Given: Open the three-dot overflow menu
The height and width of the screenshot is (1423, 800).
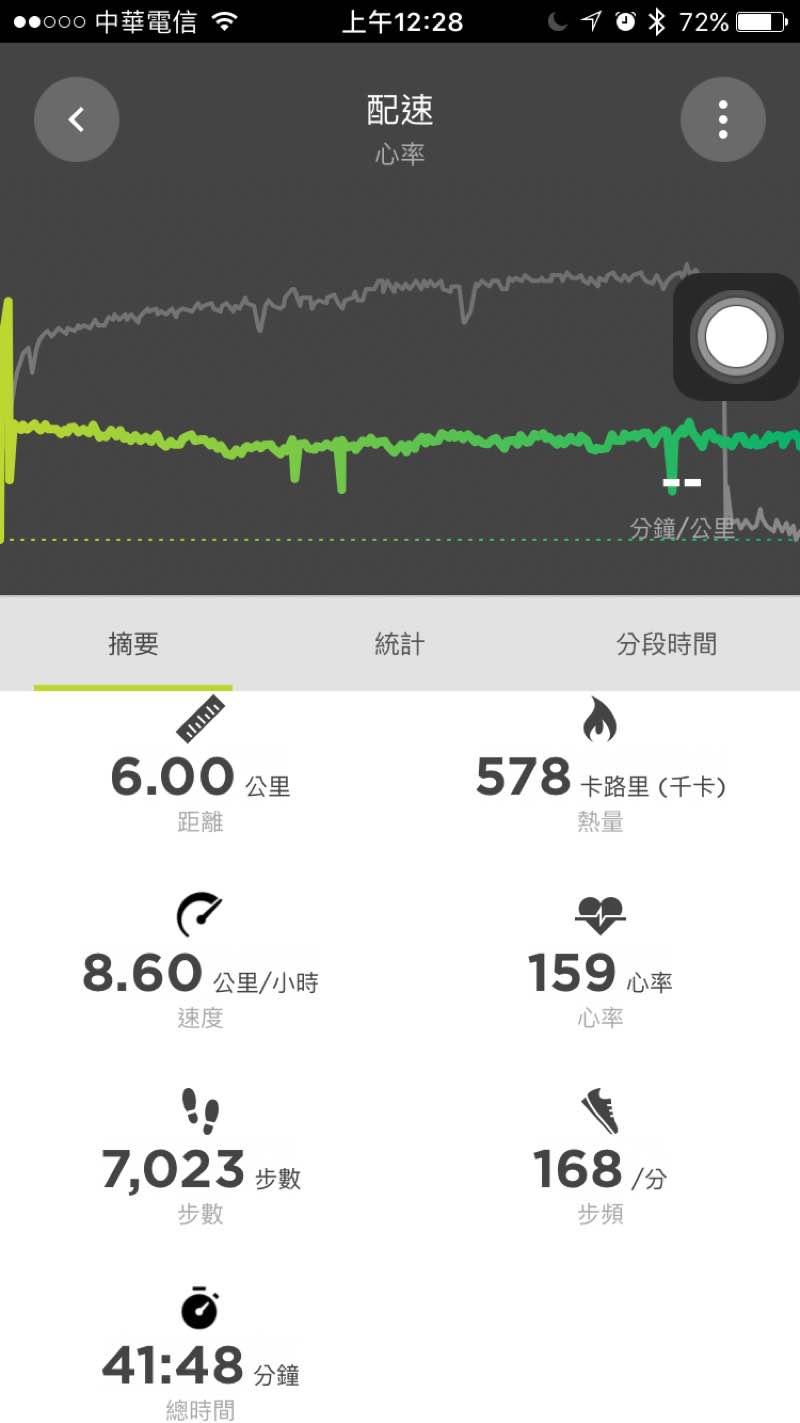Looking at the screenshot, I should (722, 120).
